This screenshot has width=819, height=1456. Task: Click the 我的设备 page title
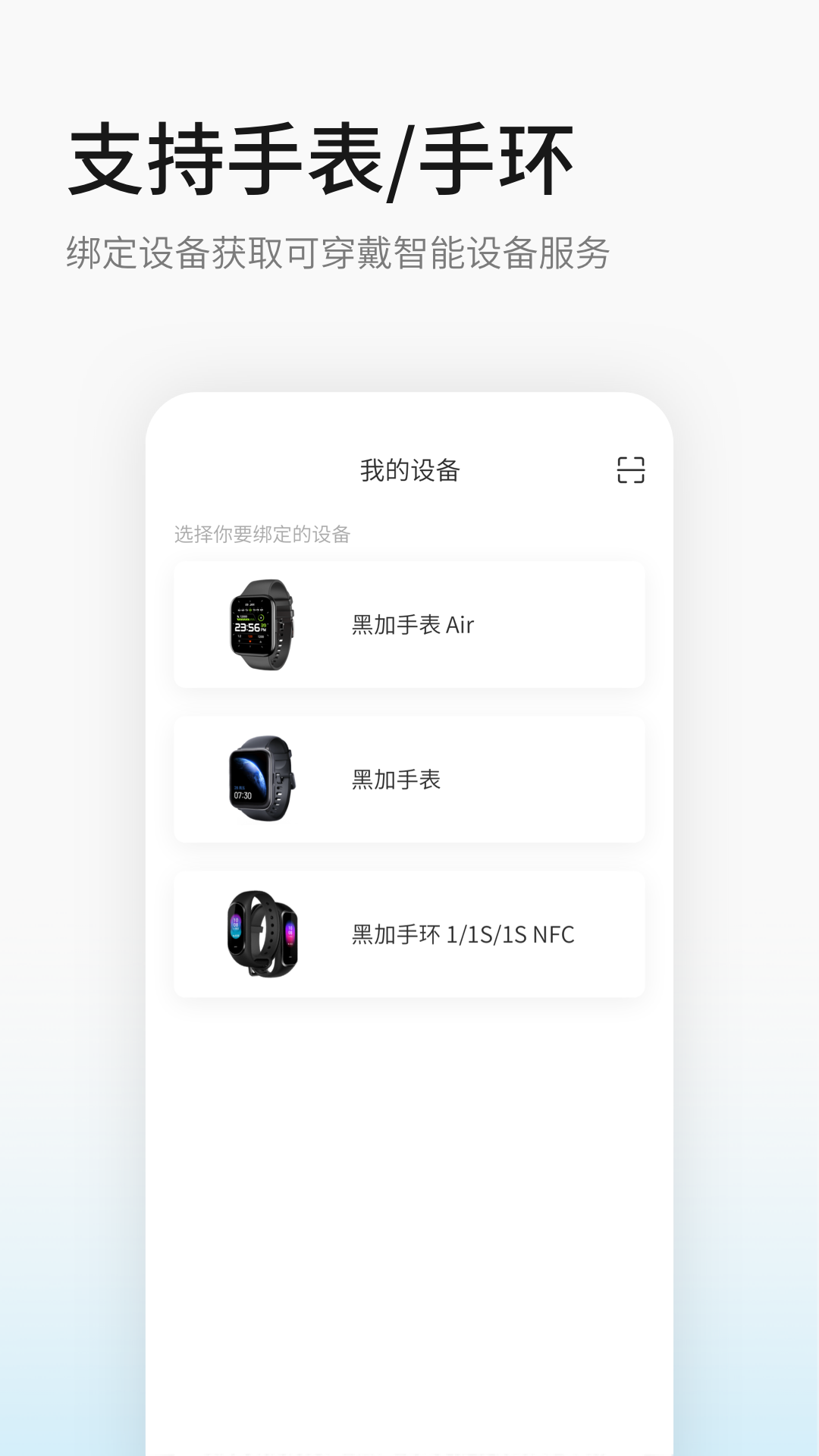[x=409, y=469]
